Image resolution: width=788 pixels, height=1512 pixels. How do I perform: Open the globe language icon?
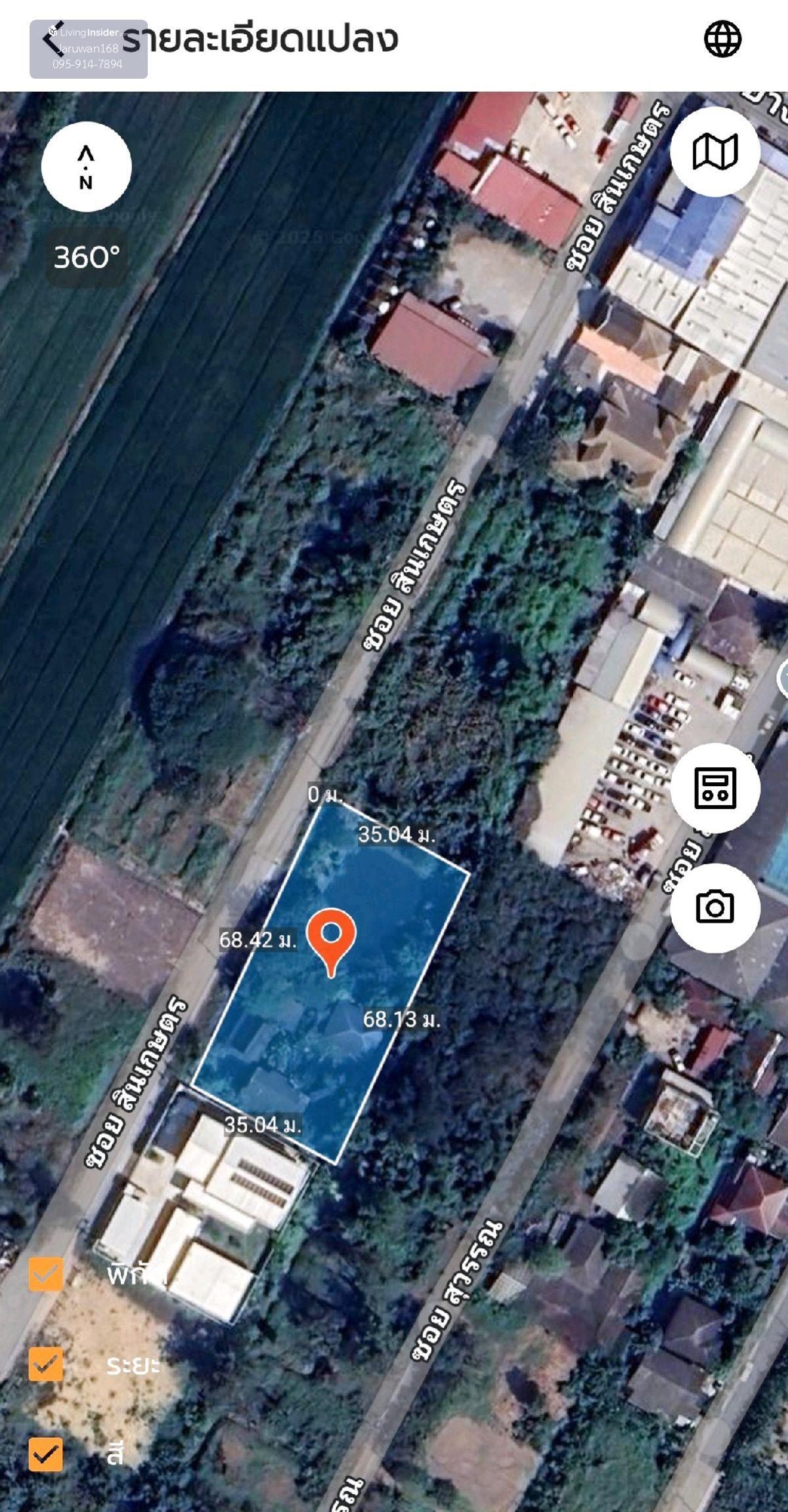pyautogui.click(x=722, y=39)
